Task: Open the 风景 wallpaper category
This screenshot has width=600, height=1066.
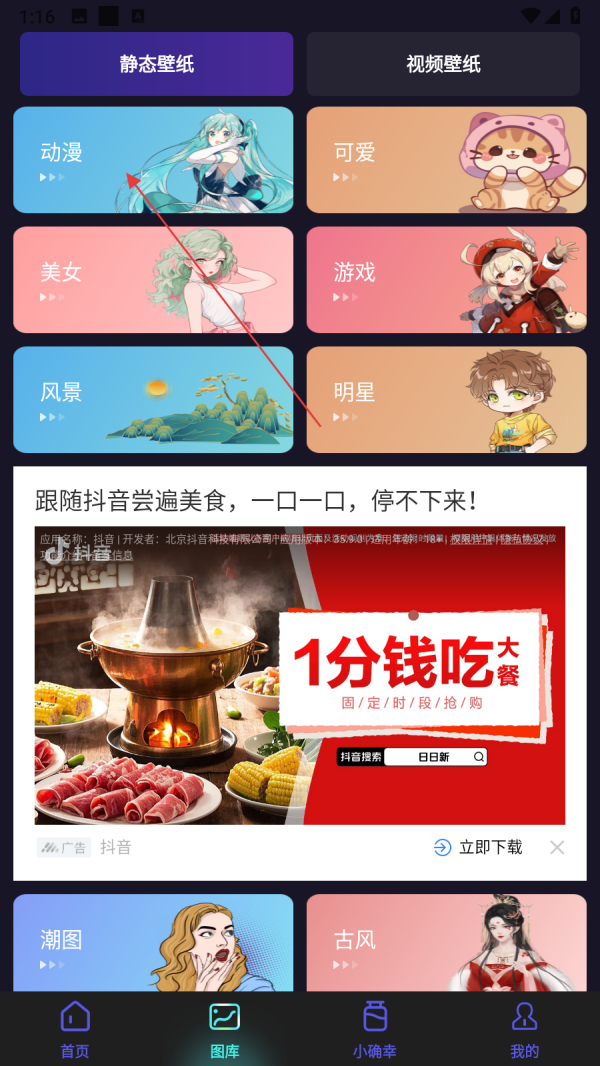Action: pyautogui.click(x=153, y=400)
